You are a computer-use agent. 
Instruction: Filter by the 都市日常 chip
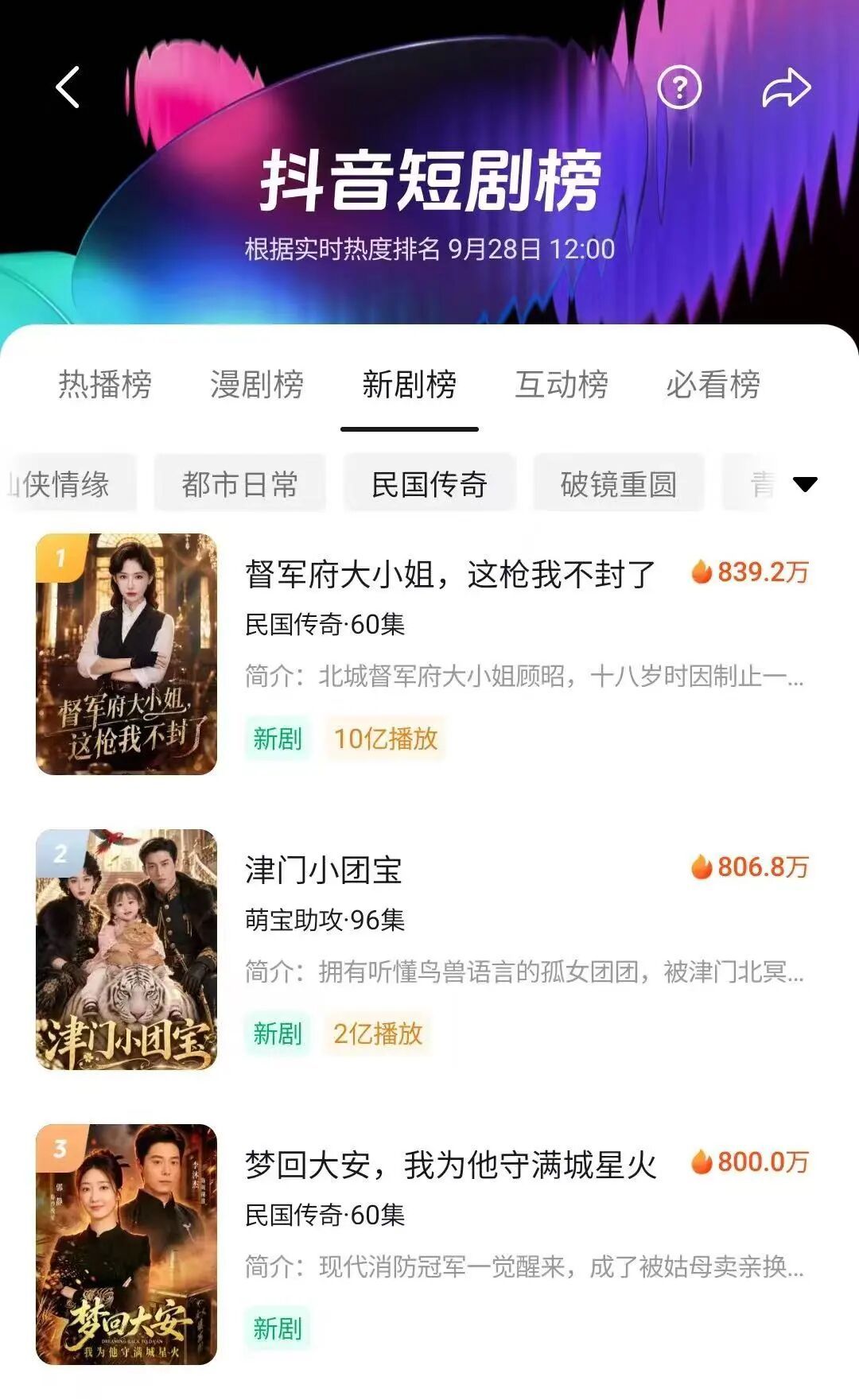click(239, 483)
